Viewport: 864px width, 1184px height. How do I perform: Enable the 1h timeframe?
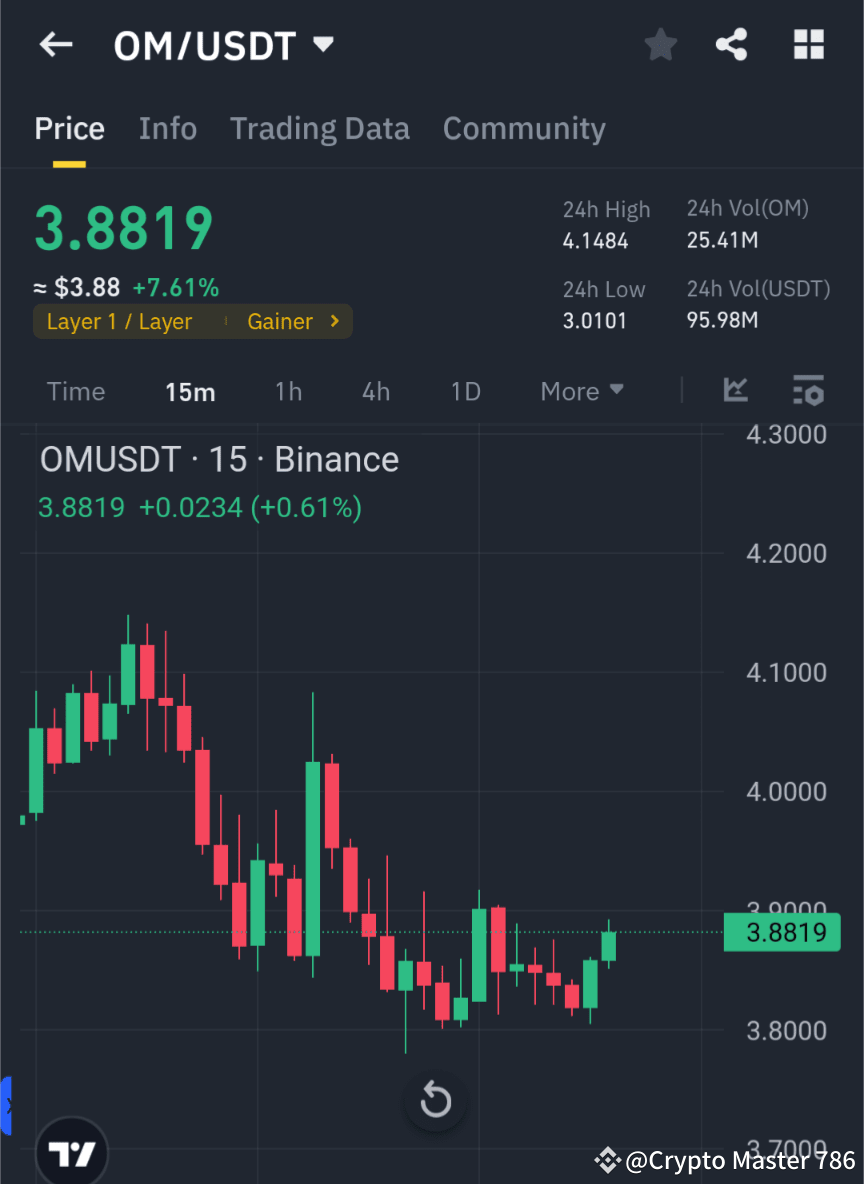288,391
